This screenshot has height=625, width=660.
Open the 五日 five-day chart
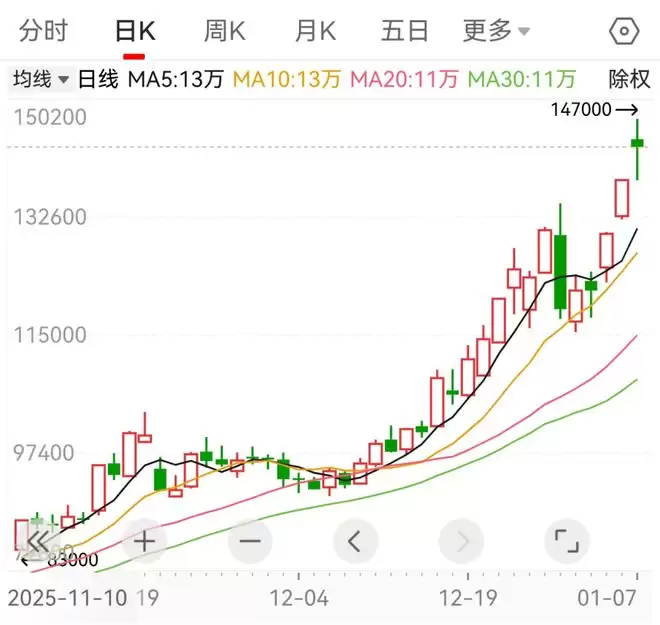(x=405, y=31)
